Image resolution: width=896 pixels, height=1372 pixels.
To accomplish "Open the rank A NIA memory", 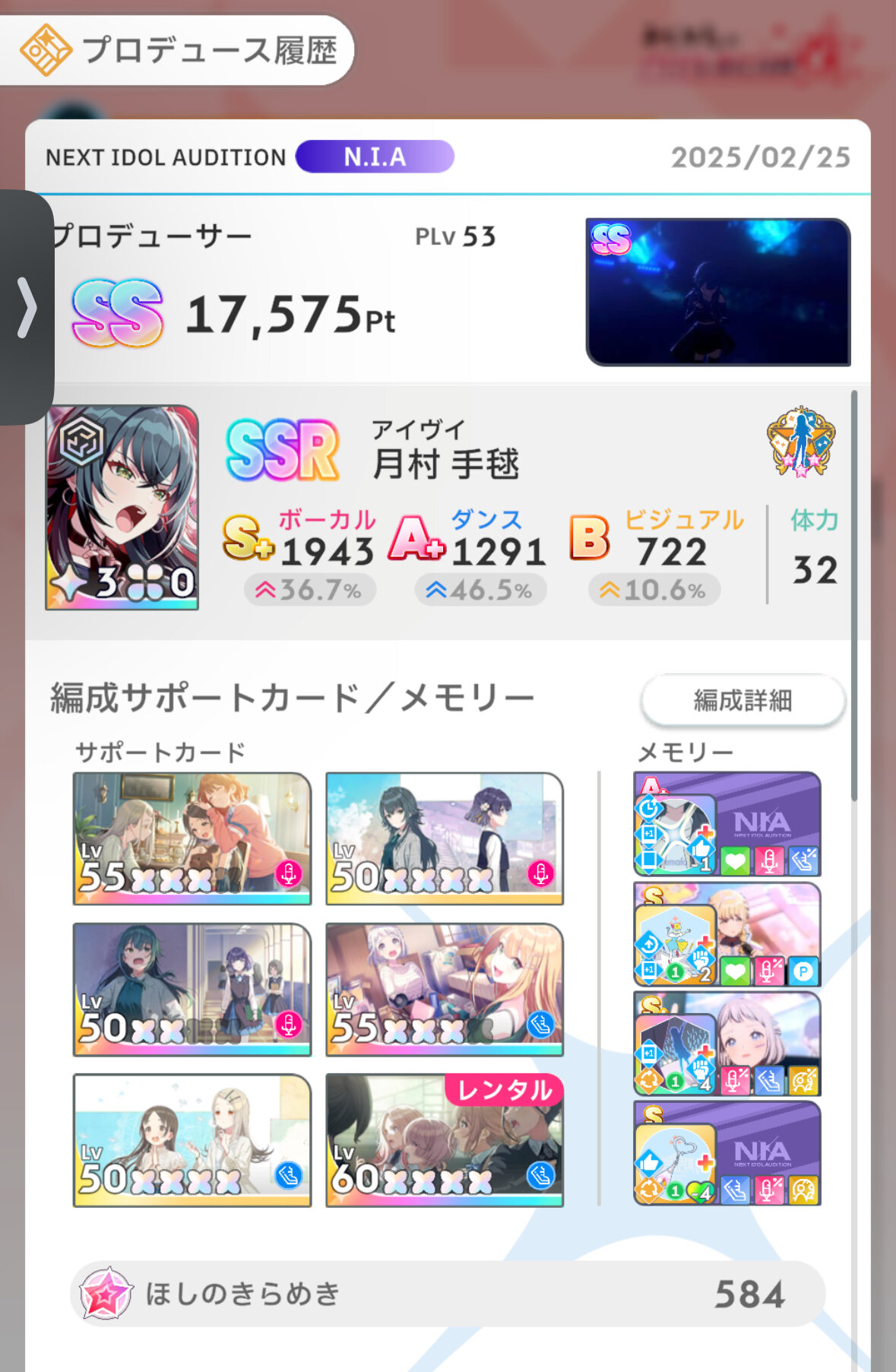I will 727,825.
